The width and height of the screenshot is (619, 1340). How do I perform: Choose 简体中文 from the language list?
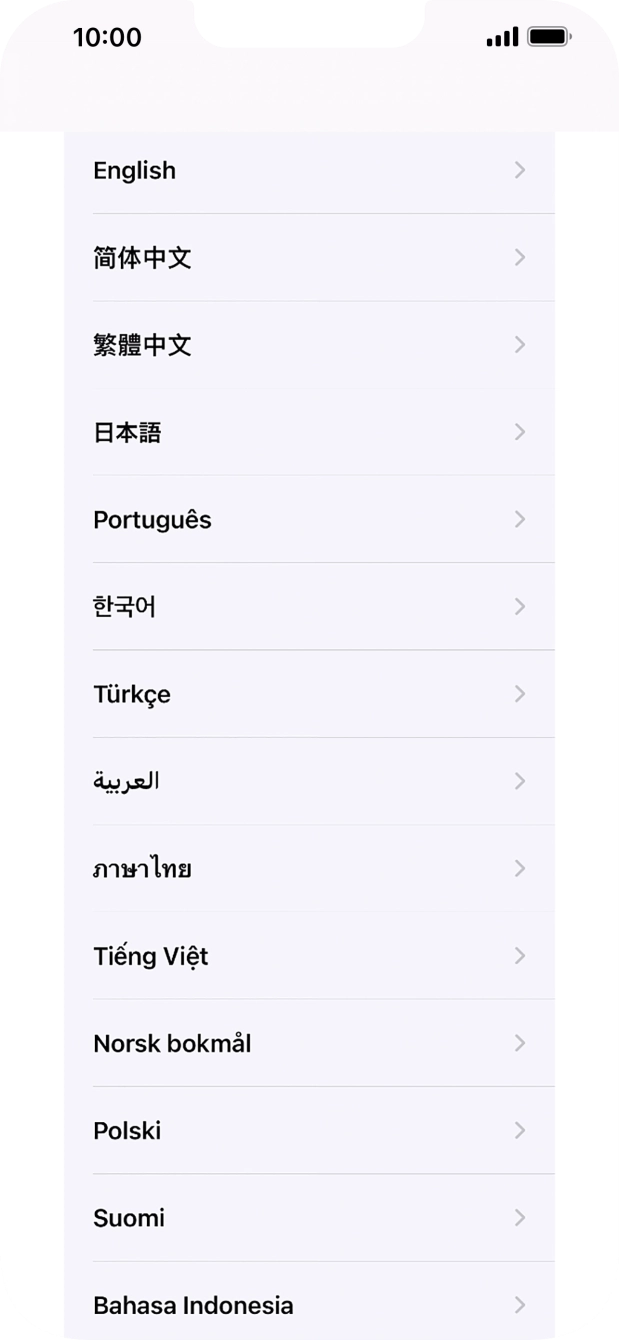click(x=309, y=258)
